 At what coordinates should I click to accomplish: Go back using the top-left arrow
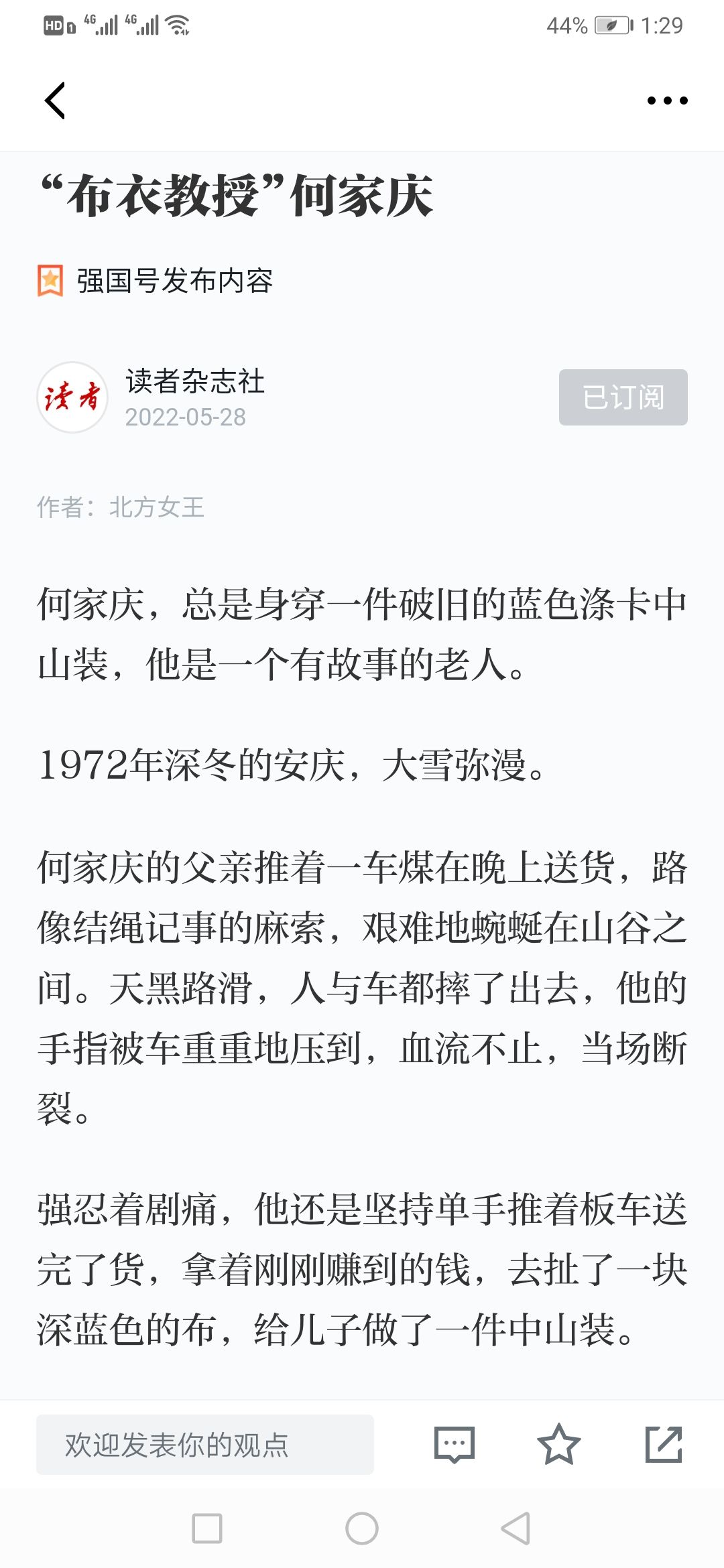tap(55, 101)
